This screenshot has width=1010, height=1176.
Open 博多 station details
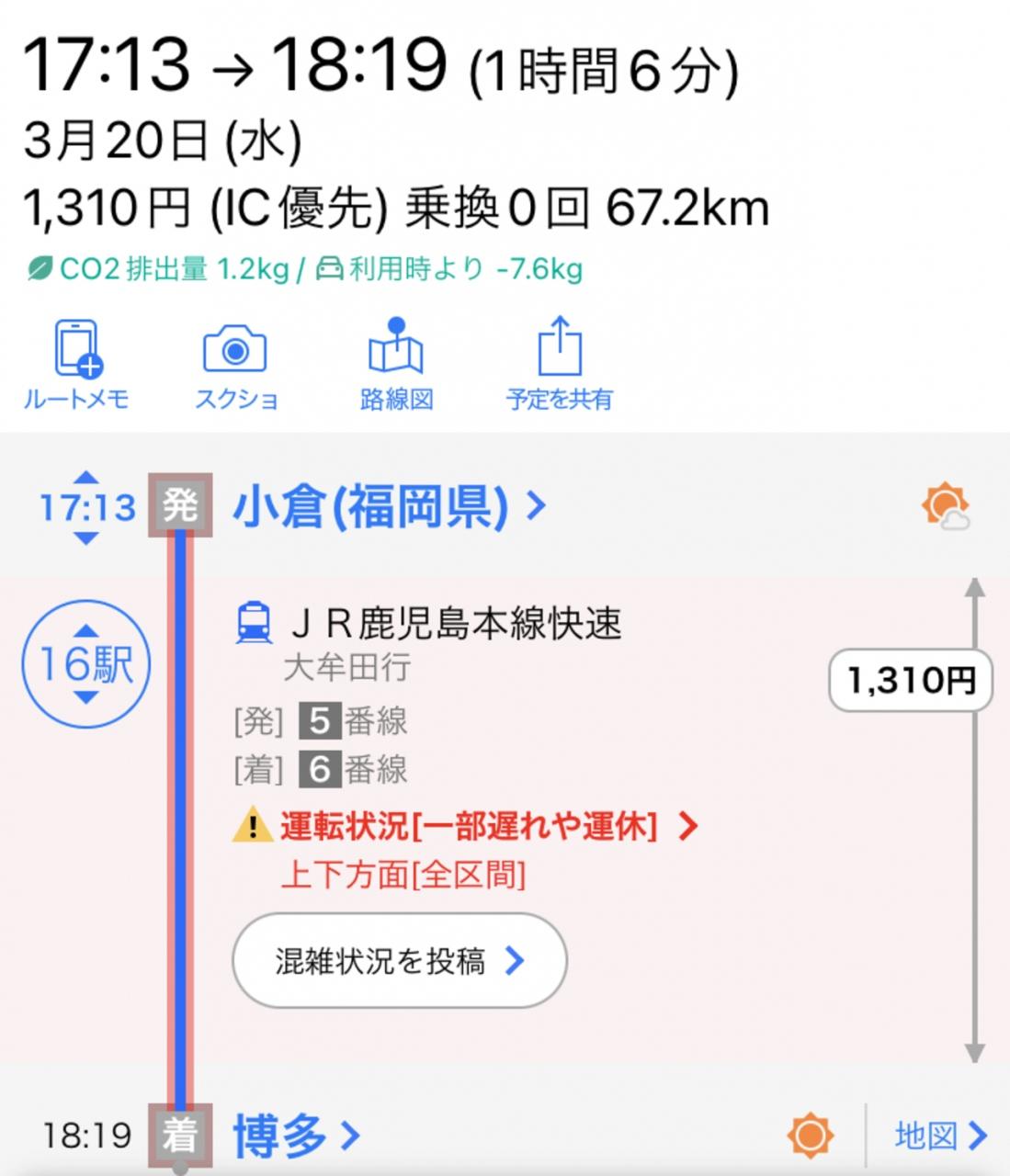point(295,1136)
